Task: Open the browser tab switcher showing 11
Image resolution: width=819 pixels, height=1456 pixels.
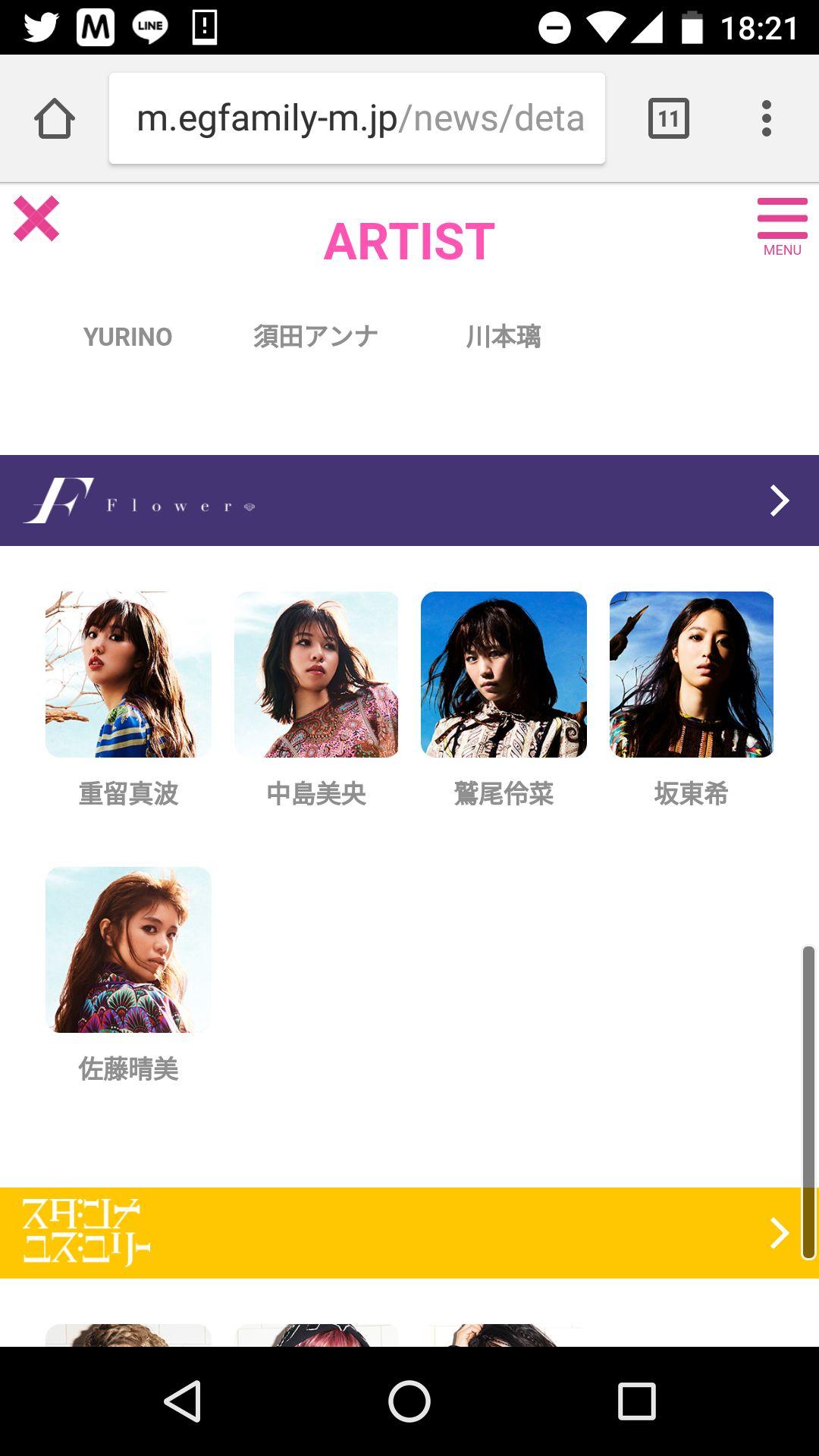Action: 668,119
